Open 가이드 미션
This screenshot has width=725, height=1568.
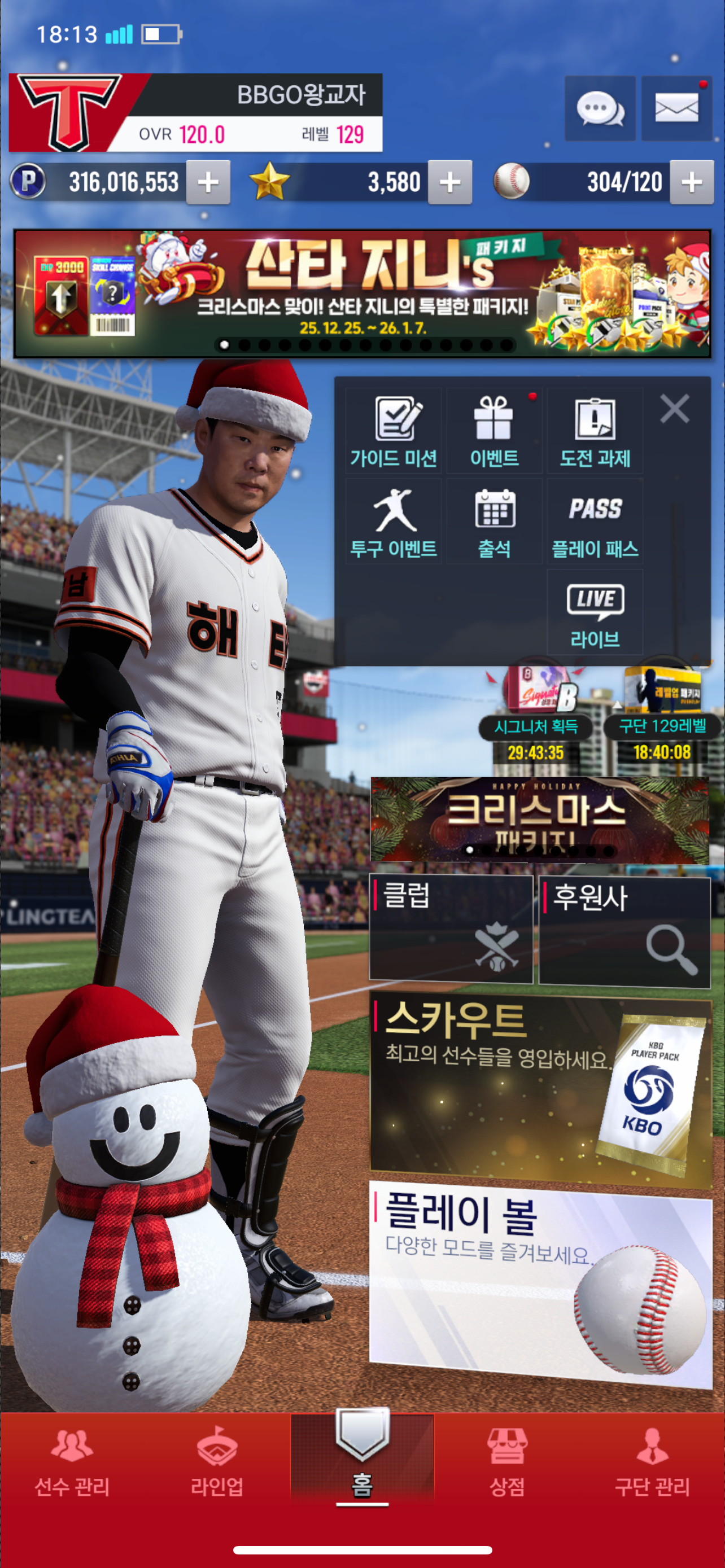point(394,432)
